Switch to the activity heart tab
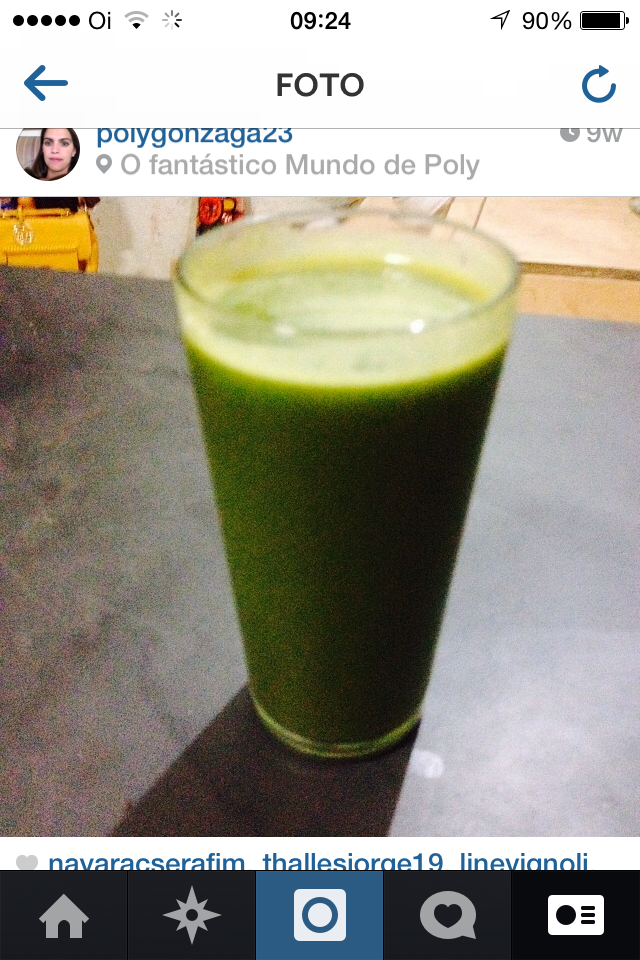This screenshot has height=960, width=640. [447, 916]
